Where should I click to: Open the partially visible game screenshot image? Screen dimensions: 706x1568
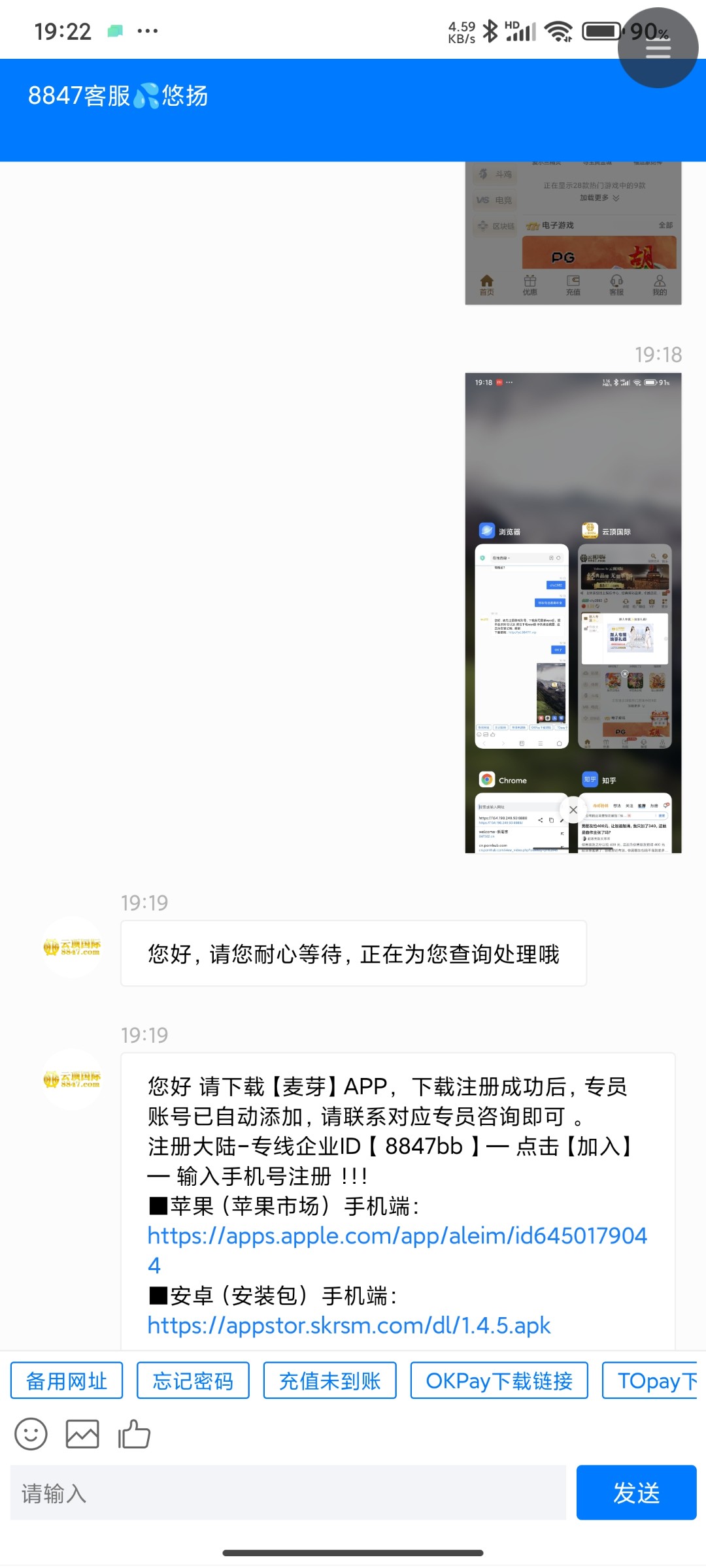[x=573, y=233]
